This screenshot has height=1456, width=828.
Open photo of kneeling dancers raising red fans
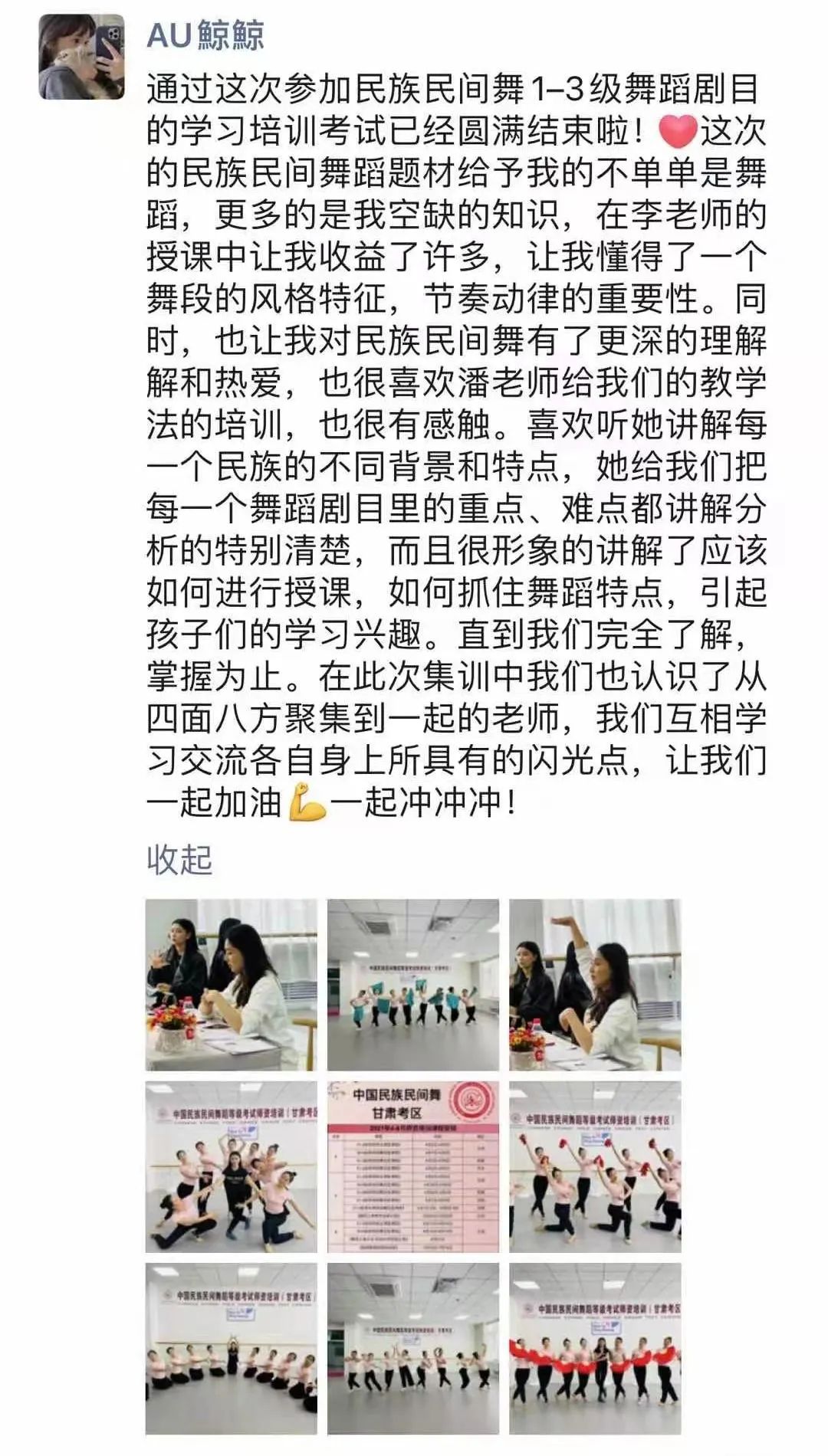pyautogui.click(x=595, y=1166)
